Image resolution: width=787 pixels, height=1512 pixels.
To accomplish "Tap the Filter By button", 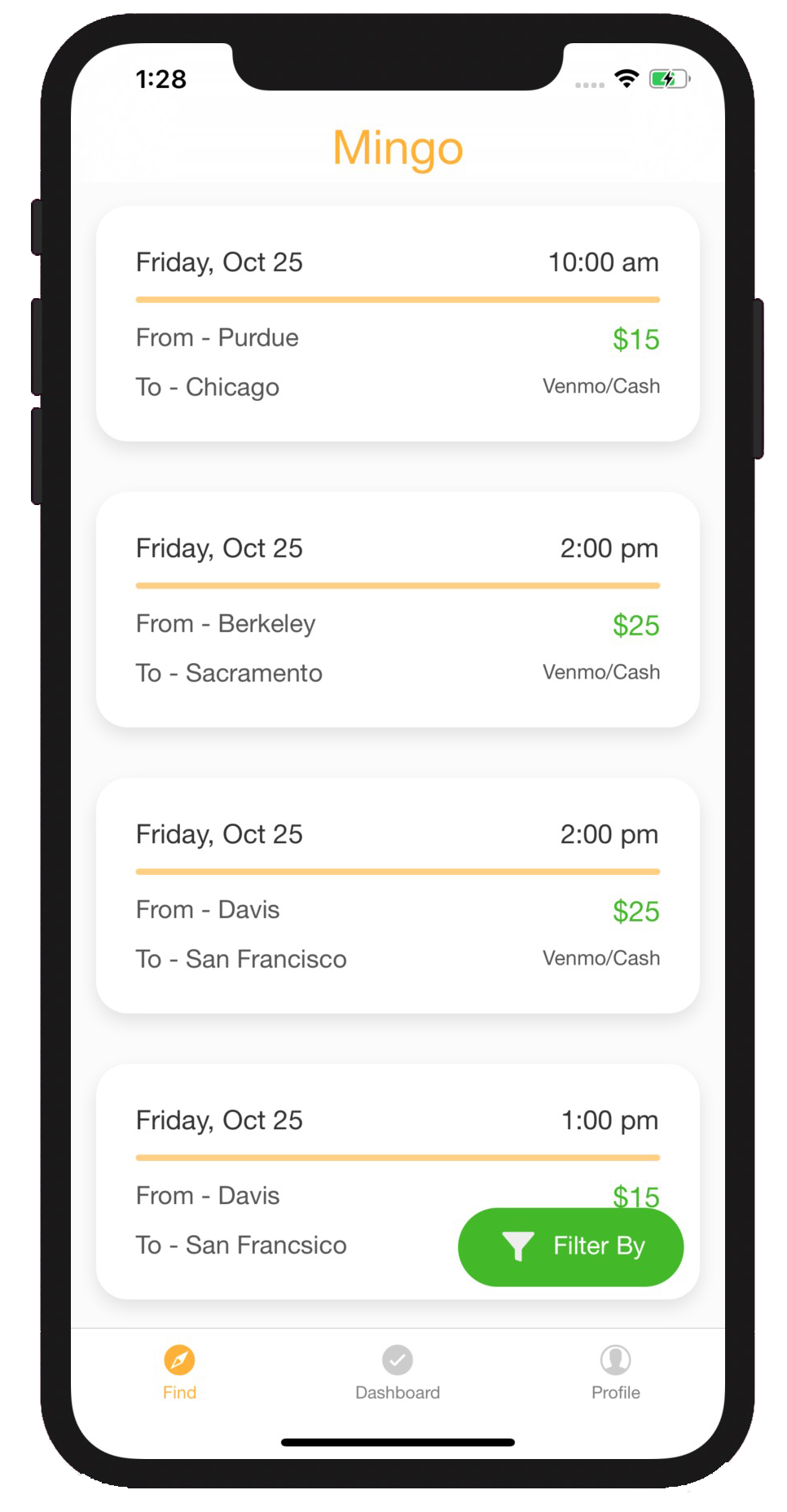I will click(x=570, y=1246).
